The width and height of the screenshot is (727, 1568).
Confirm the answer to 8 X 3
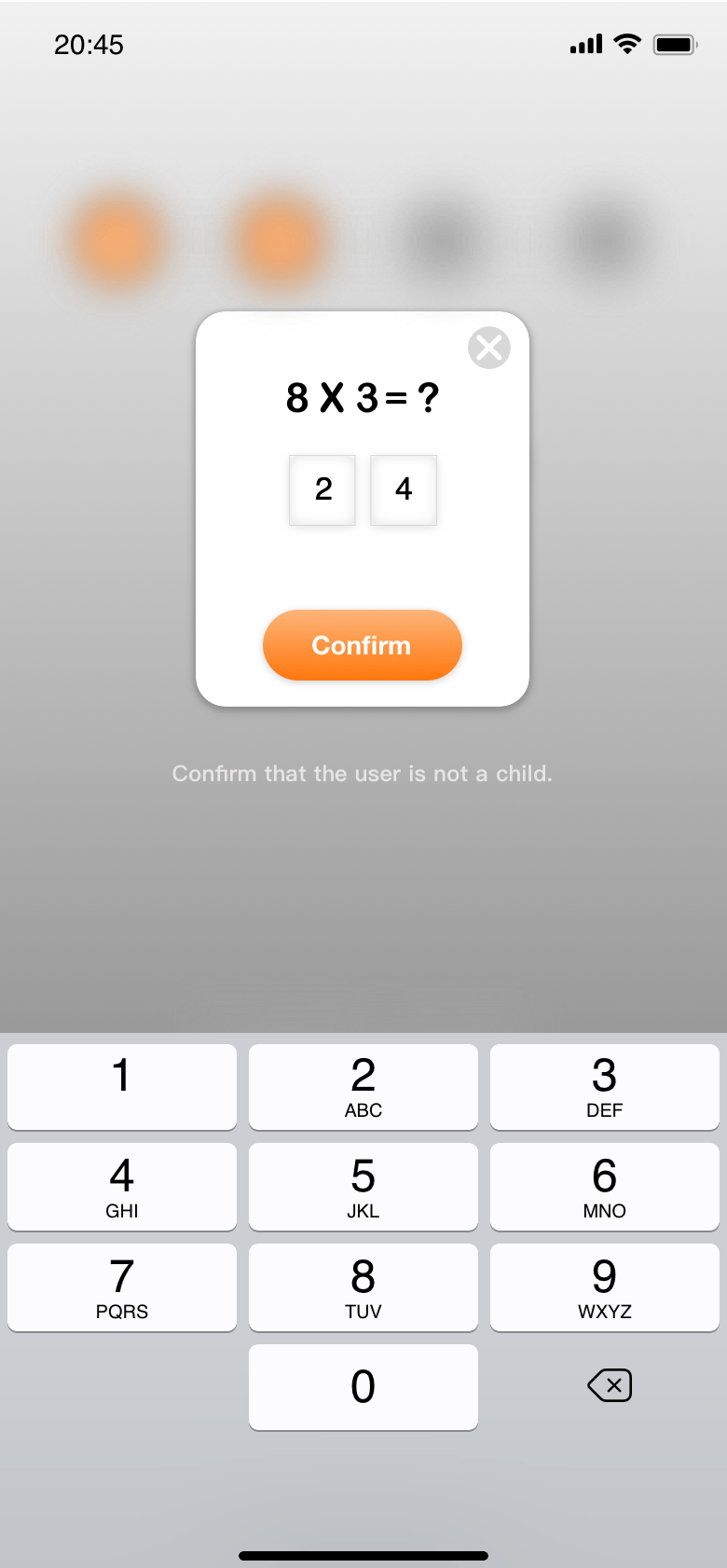(362, 645)
